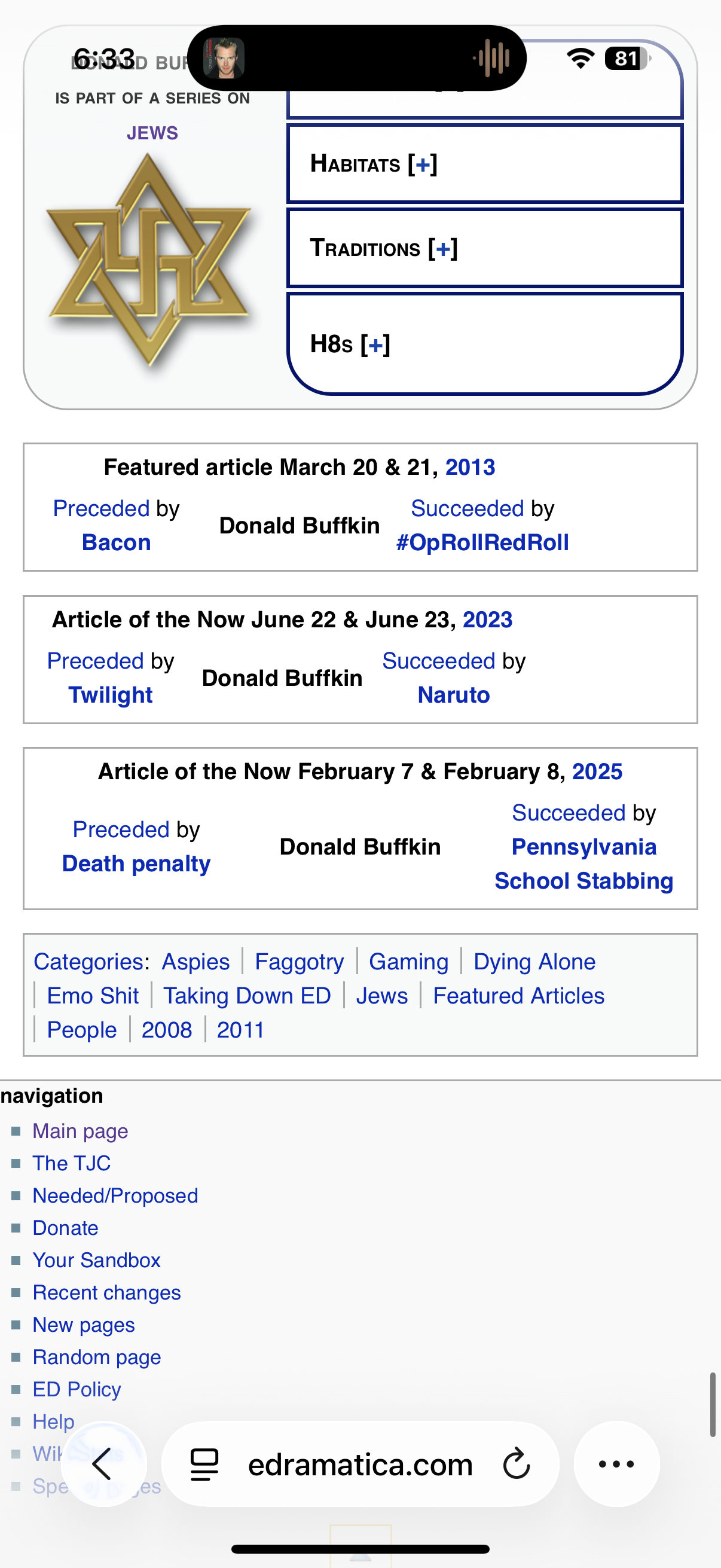
Task: Open the Death penalty article
Action: coord(136,864)
